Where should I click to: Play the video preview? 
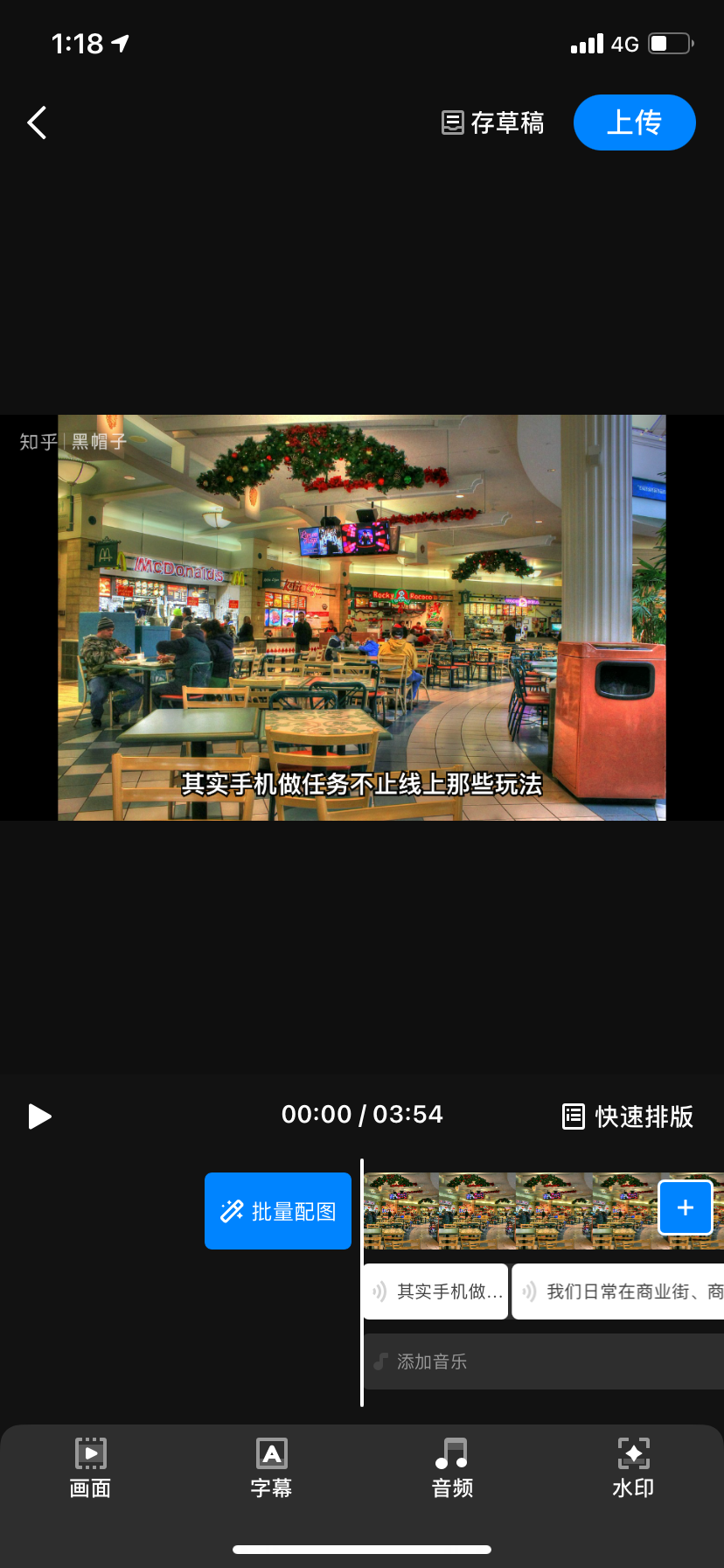[39, 1116]
